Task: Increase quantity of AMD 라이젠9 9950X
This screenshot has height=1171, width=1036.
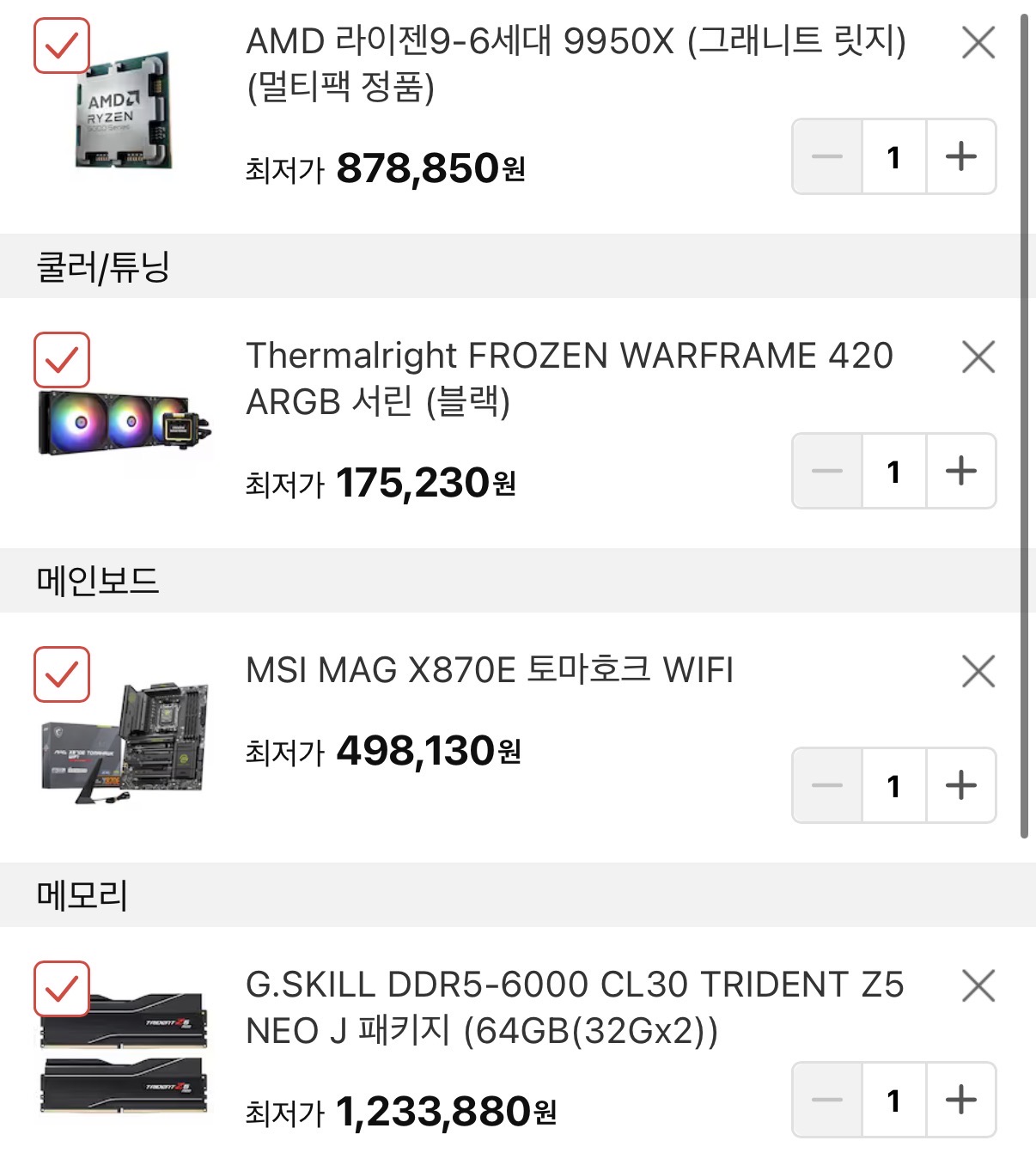Action: coord(961,156)
